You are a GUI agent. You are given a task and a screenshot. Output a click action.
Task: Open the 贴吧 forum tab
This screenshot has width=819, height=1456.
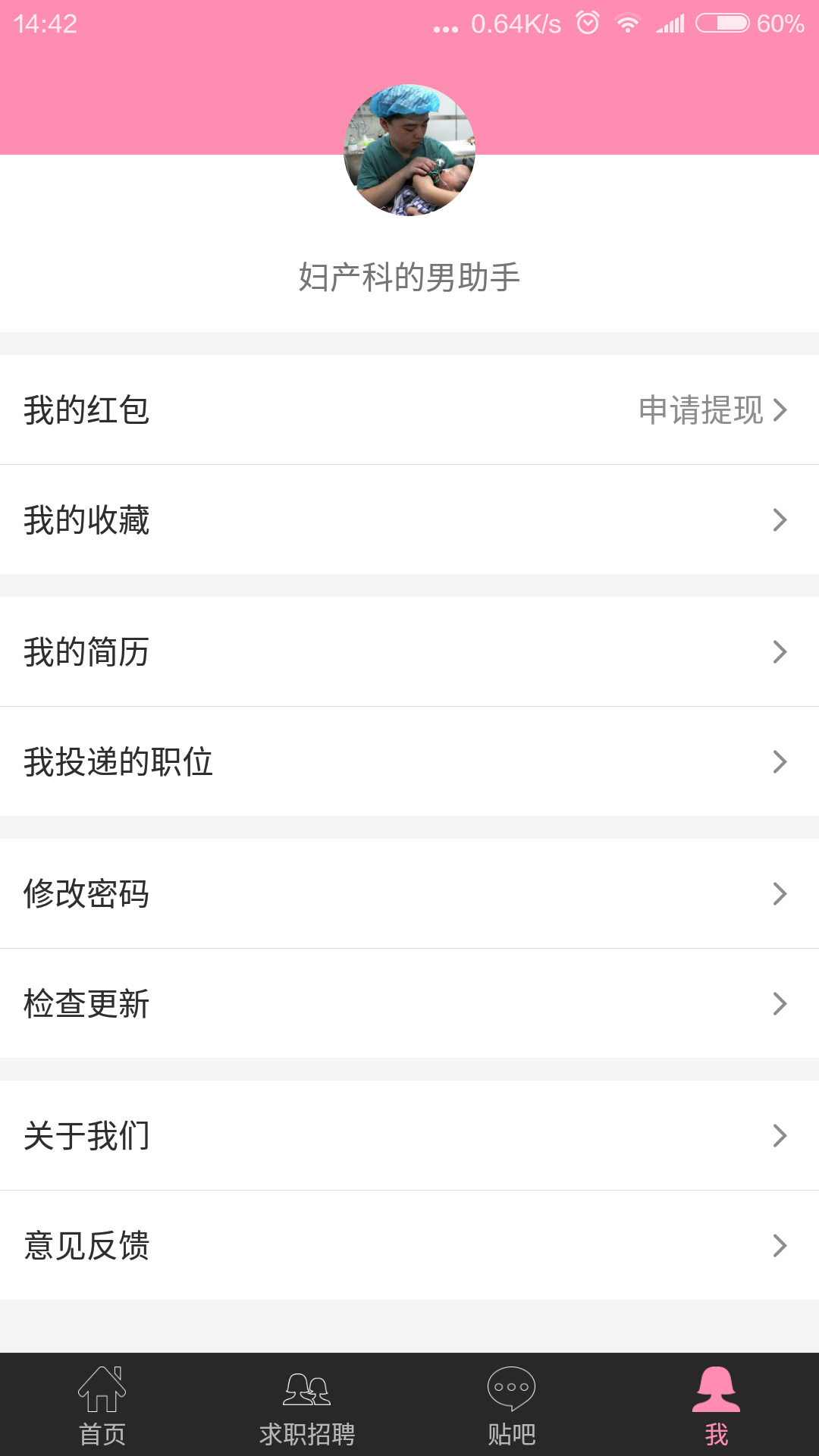[x=512, y=1405]
